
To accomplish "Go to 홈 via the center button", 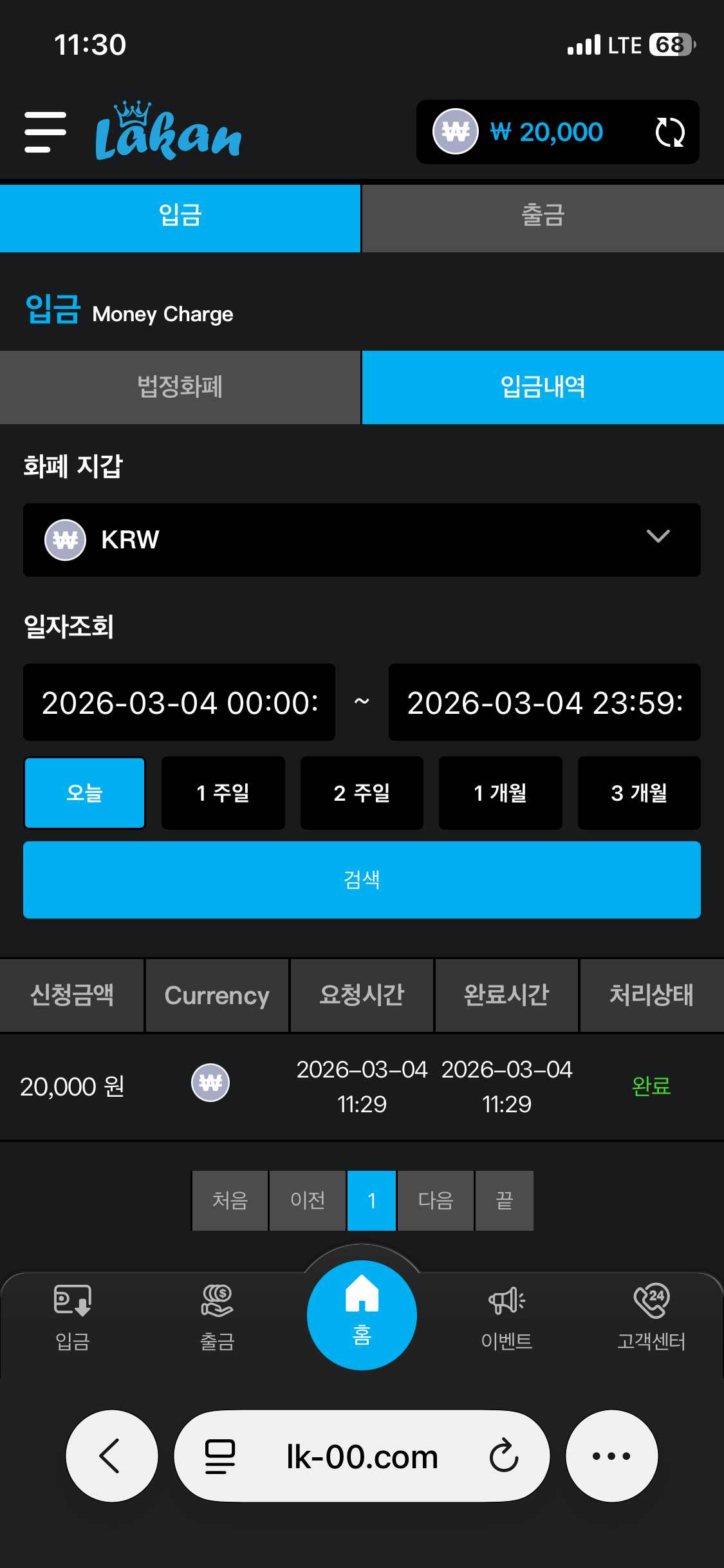I will point(362,1314).
